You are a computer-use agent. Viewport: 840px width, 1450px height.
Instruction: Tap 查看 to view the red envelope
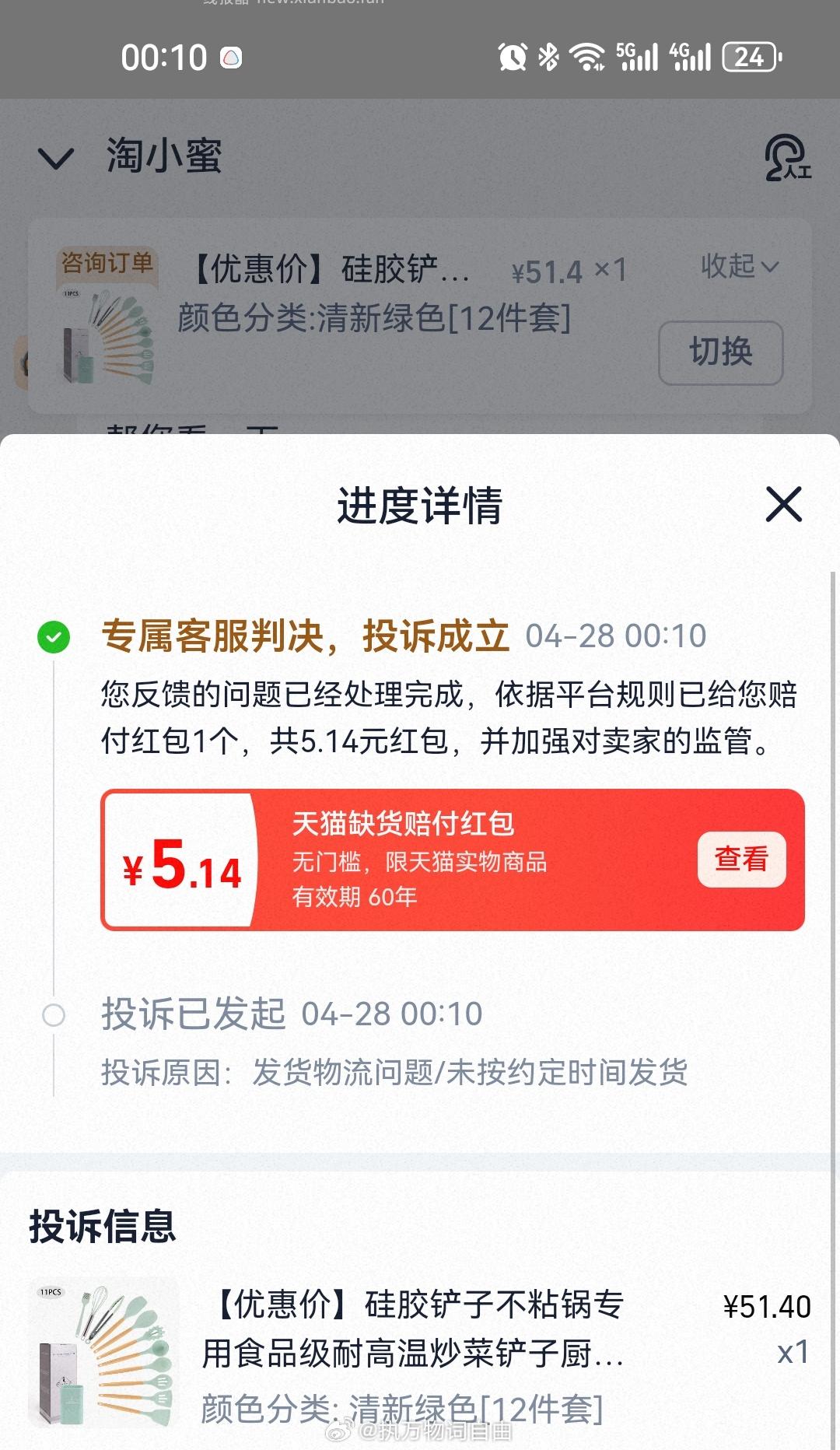pos(741,859)
